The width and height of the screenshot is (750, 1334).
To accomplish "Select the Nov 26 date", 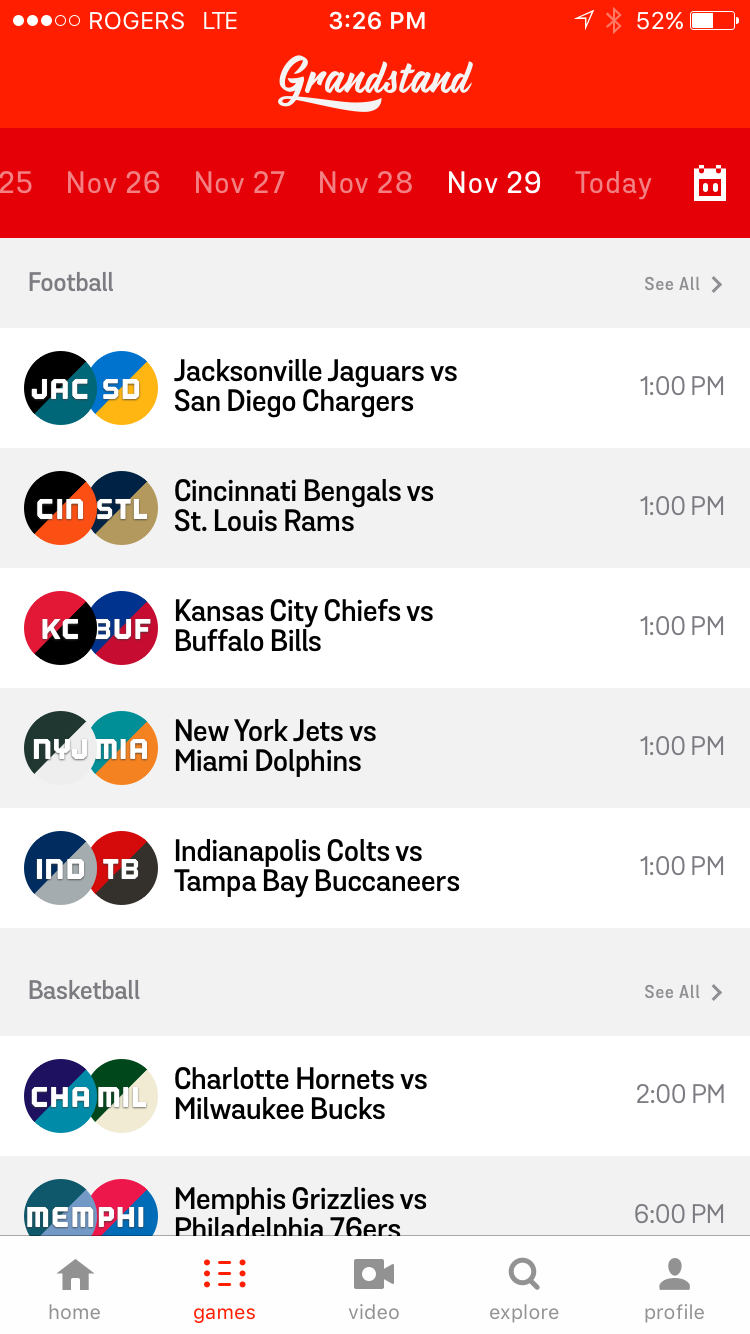I will [x=113, y=183].
